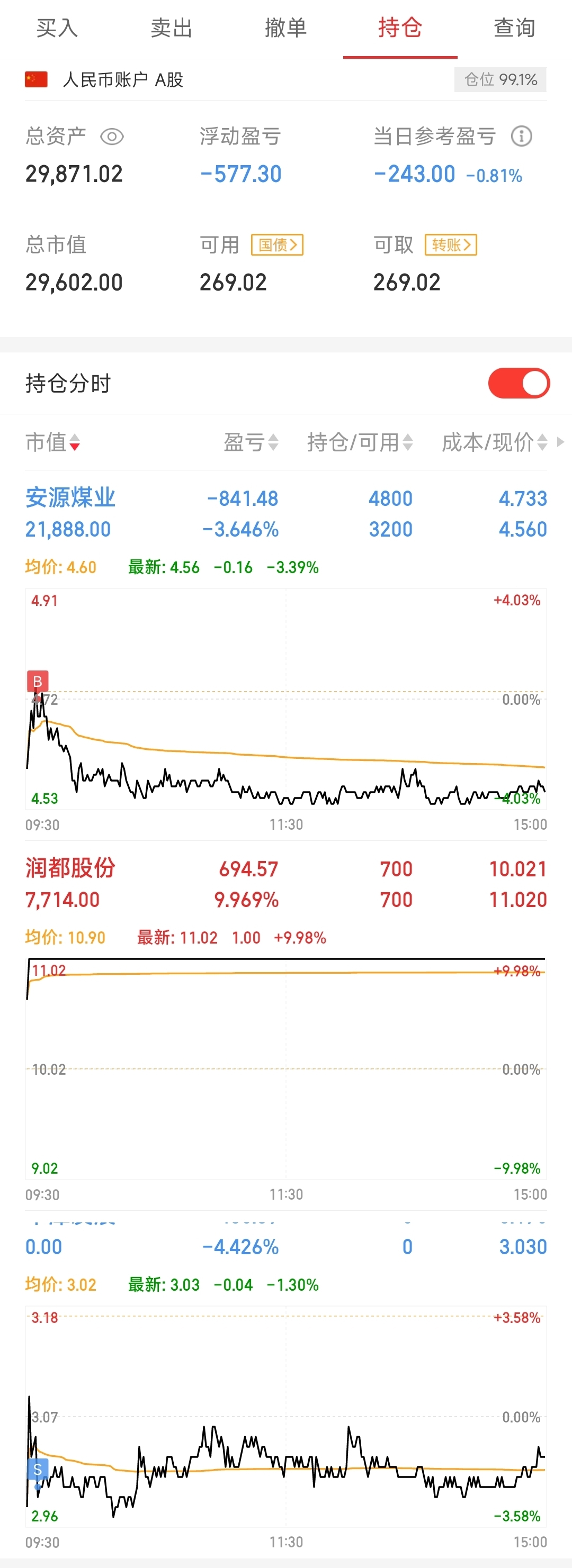This screenshot has width=572, height=1568.
Task: Open the 润都股份 holding row
Action: 285,884
